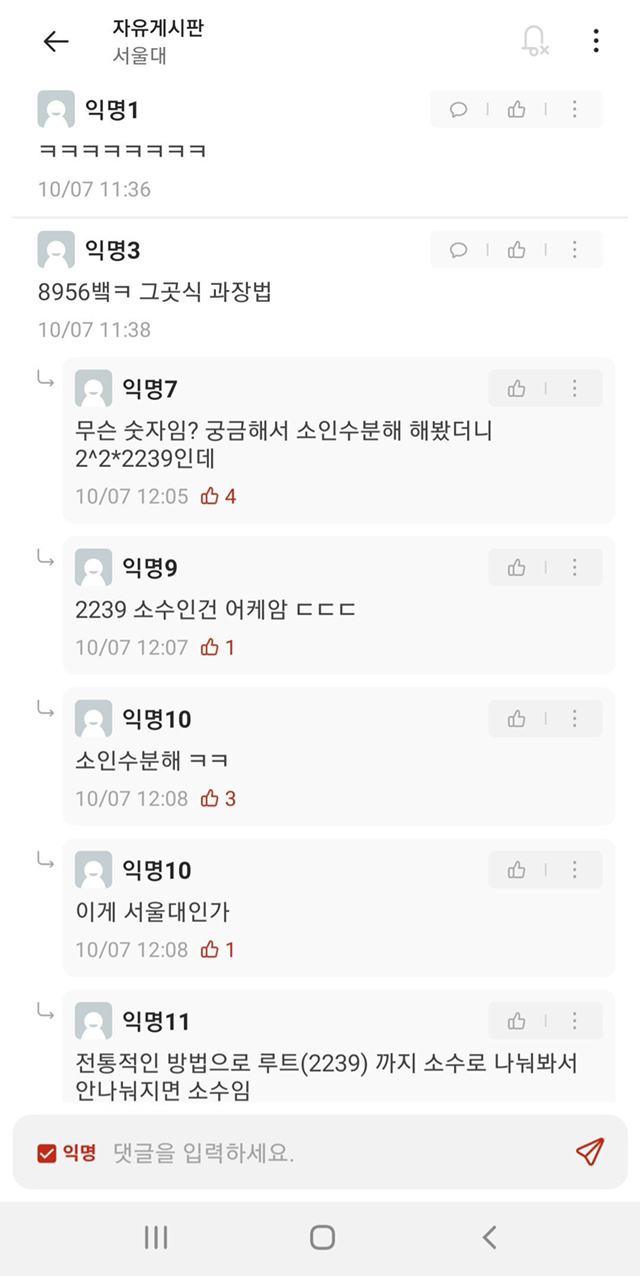Toggle the post notification bell
The image size is (640, 1276).
click(x=535, y=41)
